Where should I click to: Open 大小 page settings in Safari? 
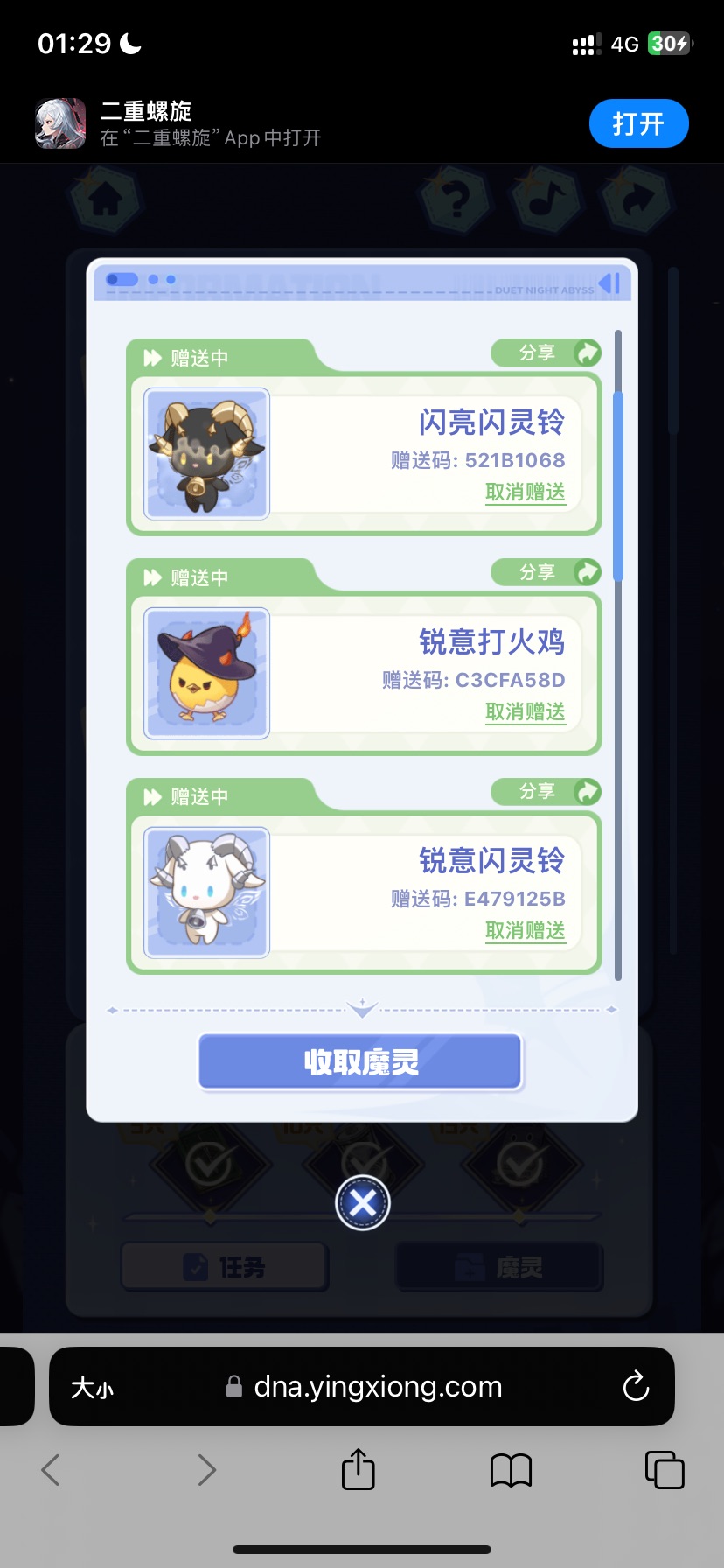pyautogui.click(x=93, y=1388)
